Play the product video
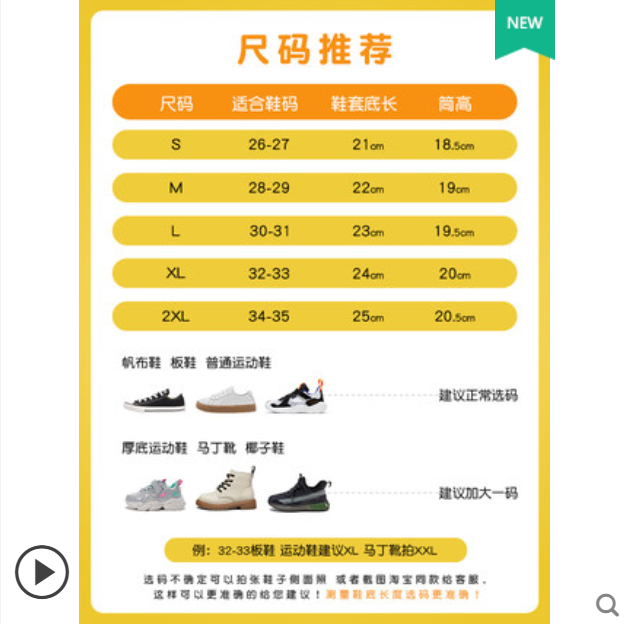Image resolution: width=627 pixels, height=624 pixels. 42,573
